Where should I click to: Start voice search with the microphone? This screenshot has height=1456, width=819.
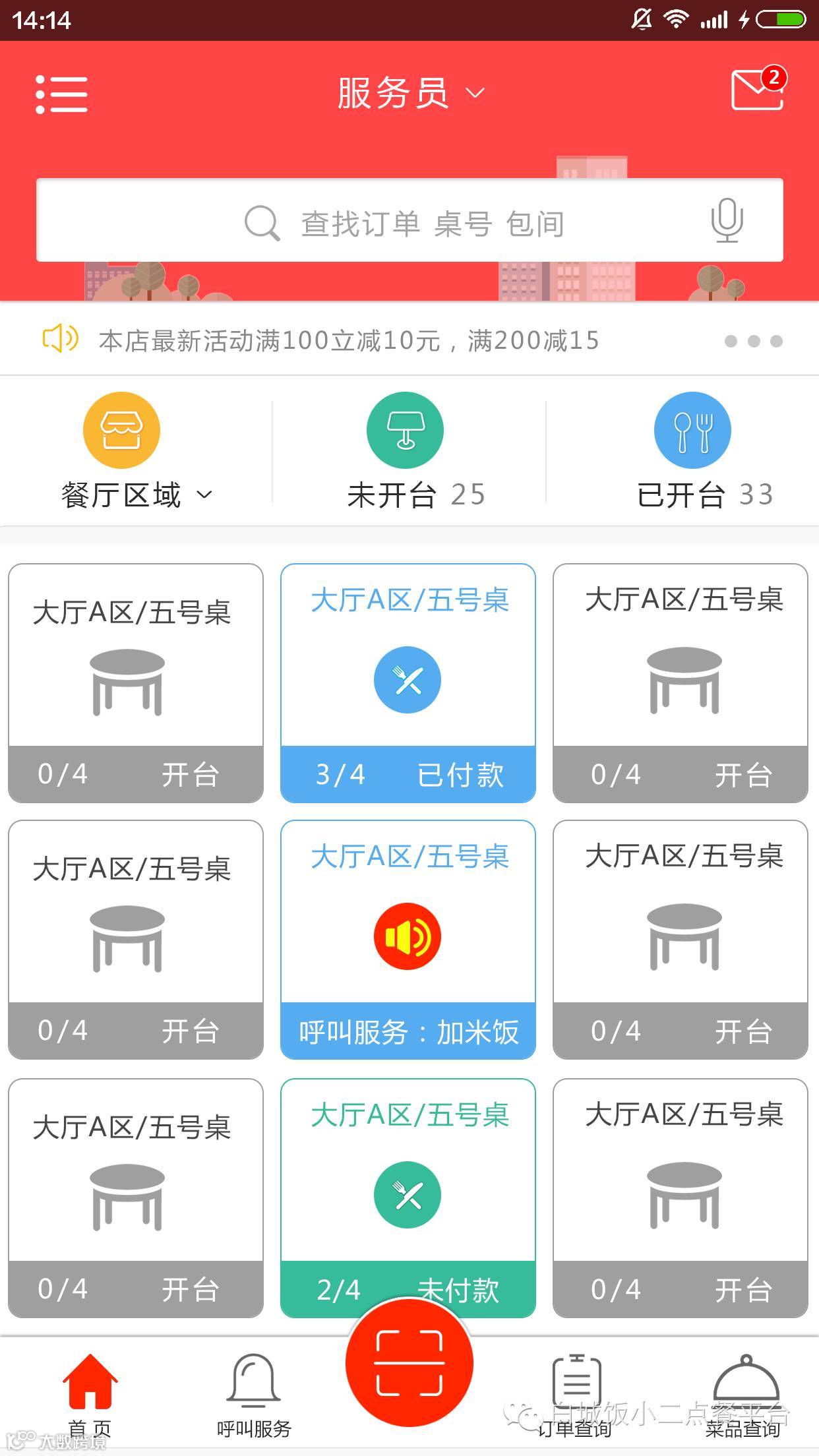727,222
